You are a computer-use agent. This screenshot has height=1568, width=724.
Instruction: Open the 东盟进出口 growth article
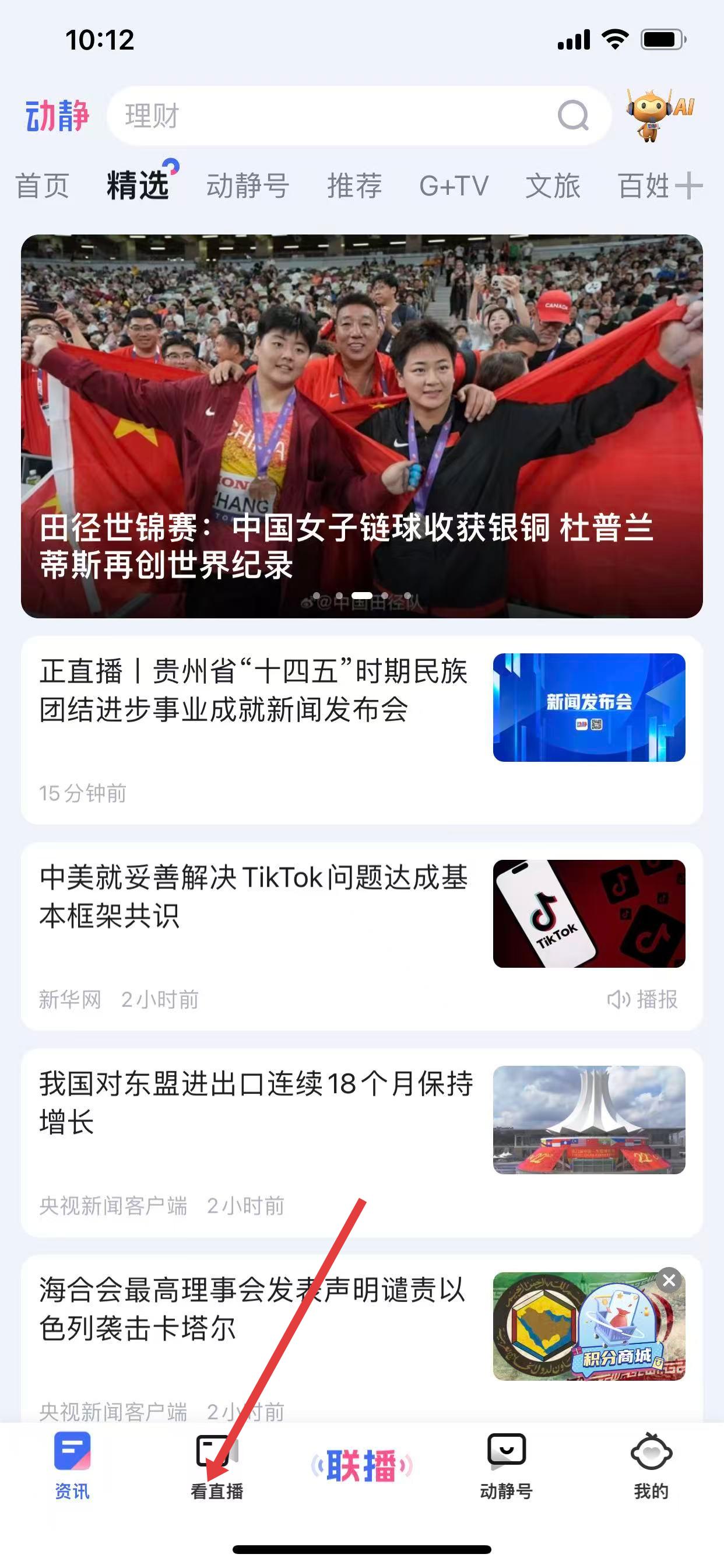click(255, 1103)
